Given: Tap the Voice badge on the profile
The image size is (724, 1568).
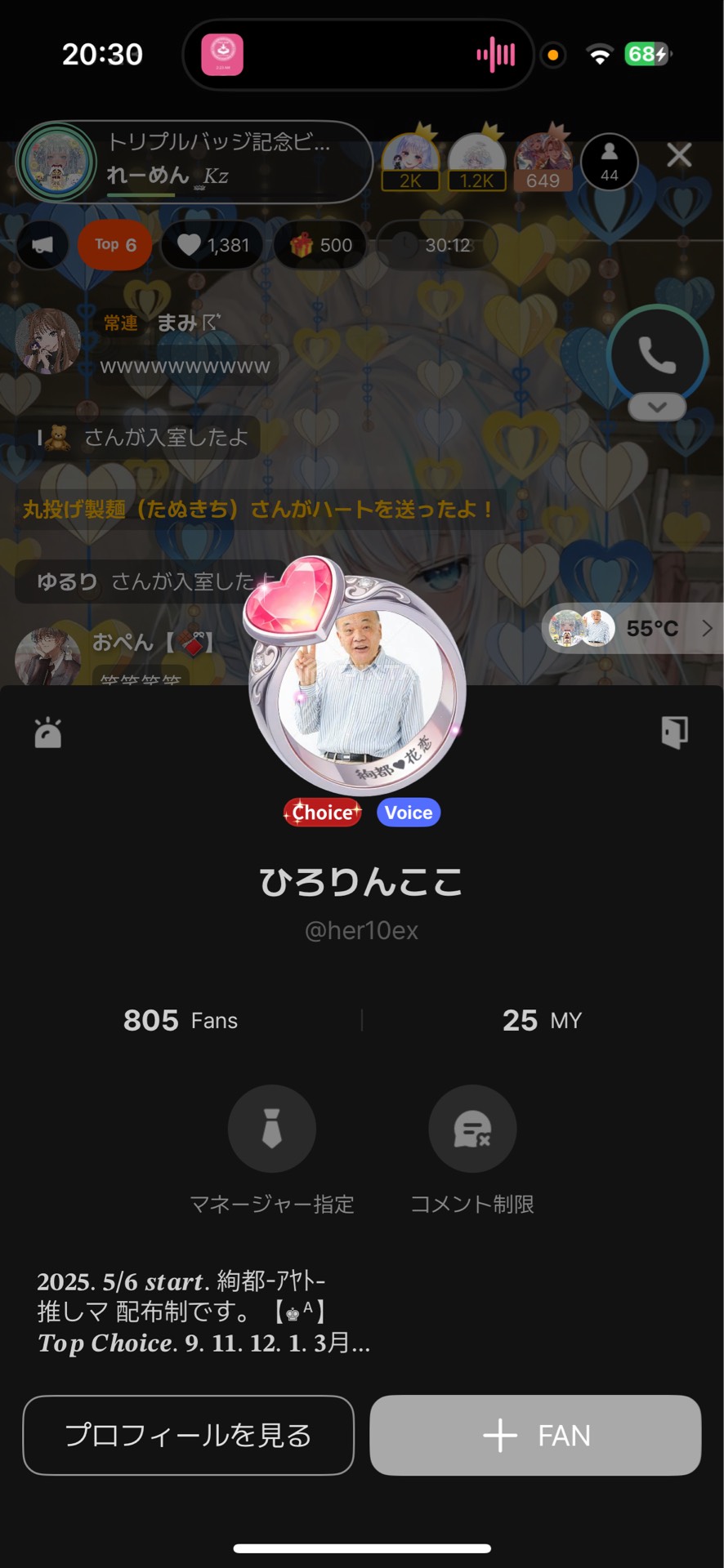Looking at the screenshot, I should pos(408,812).
